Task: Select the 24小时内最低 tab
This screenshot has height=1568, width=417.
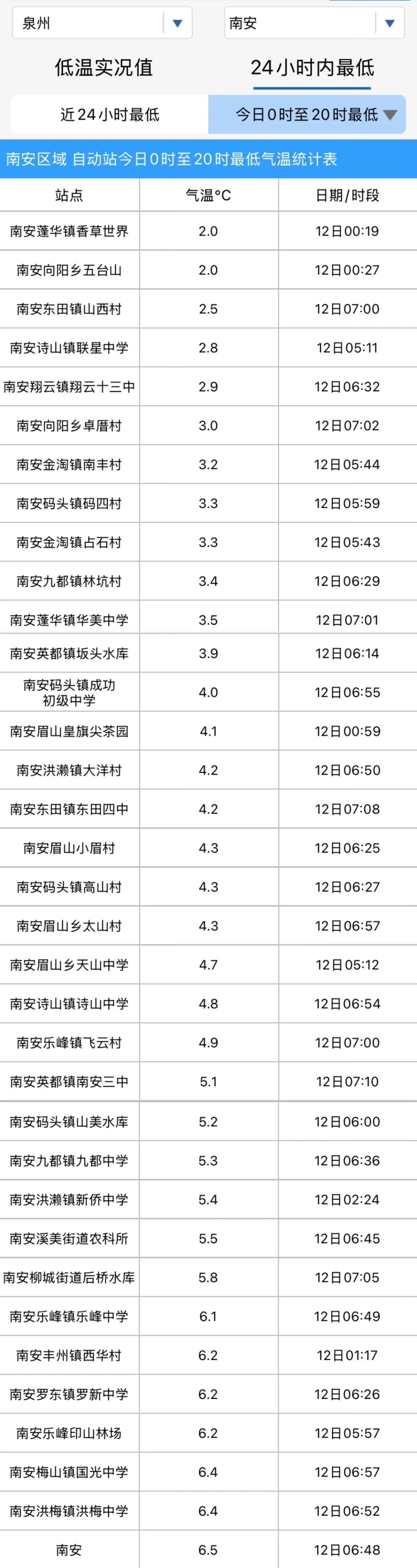Action: [x=312, y=68]
